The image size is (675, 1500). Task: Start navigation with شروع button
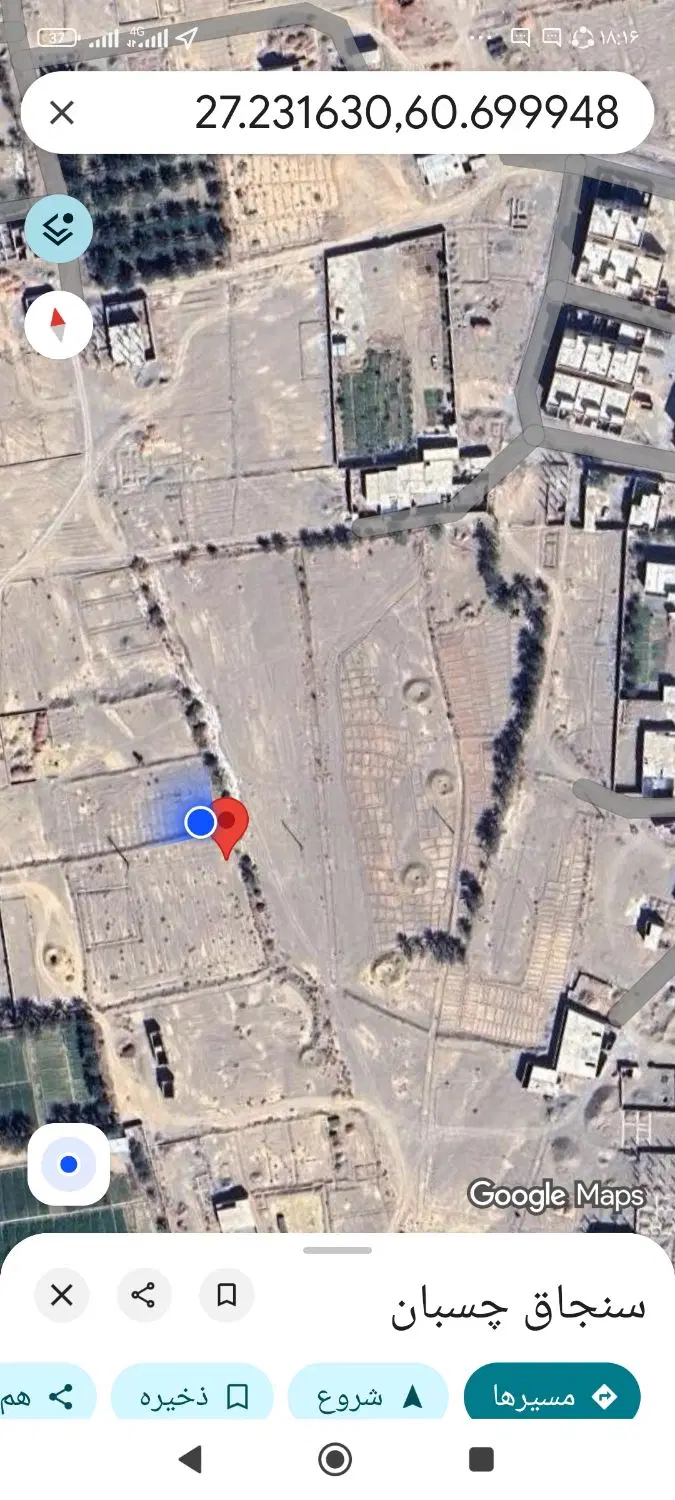coord(368,1395)
